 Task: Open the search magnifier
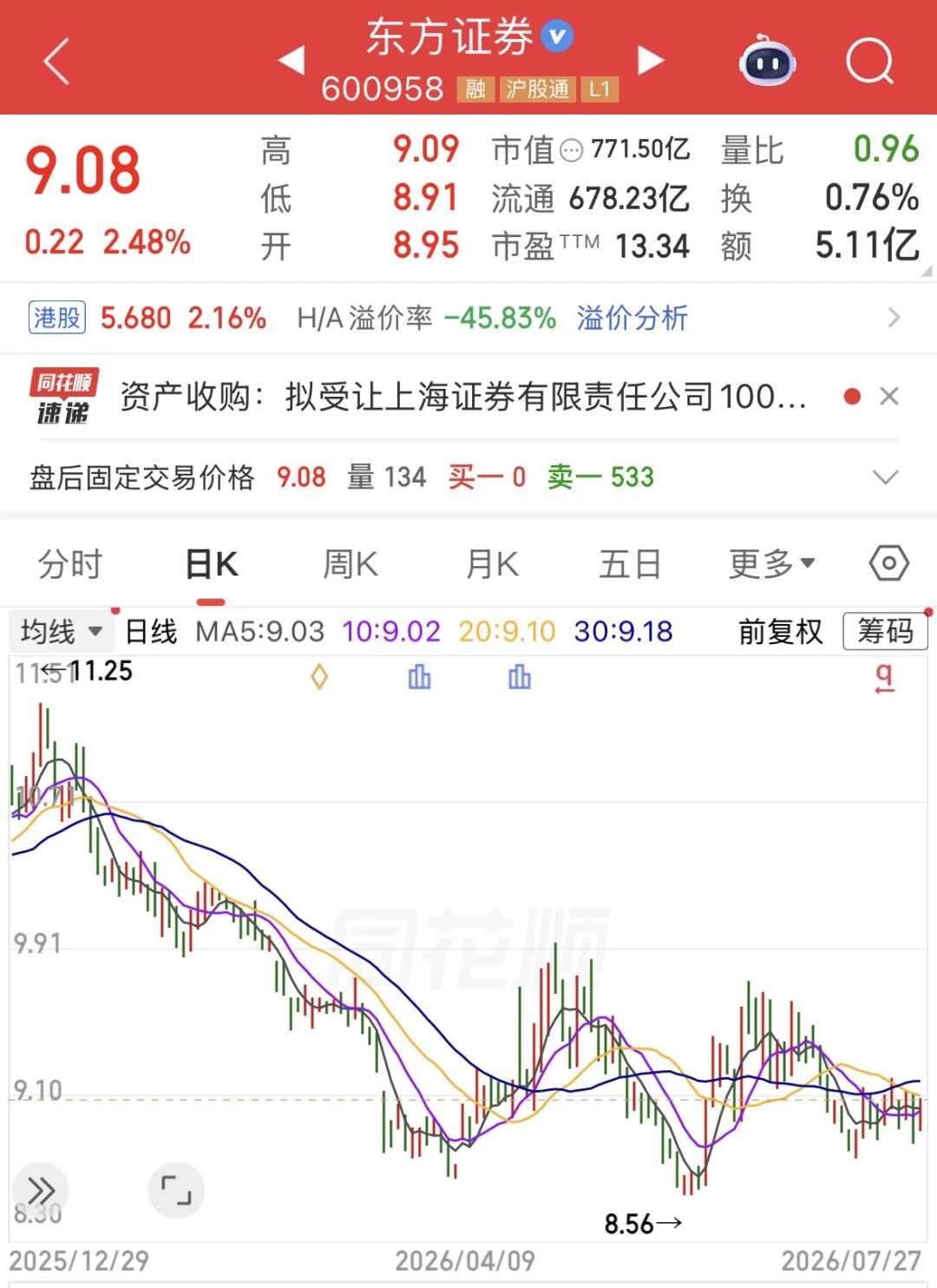point(869,61)
